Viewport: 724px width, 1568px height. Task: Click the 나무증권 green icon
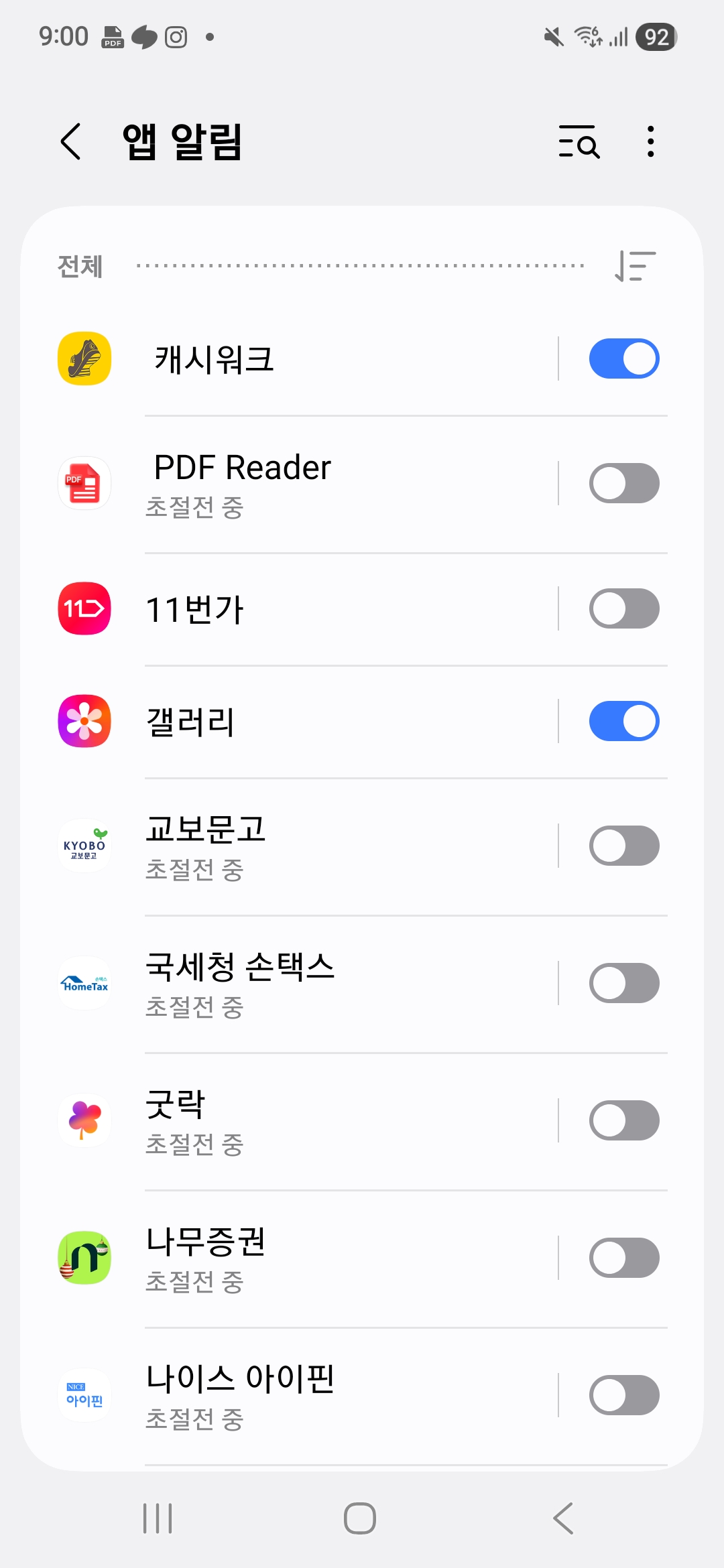click(x=84, y=1258)
